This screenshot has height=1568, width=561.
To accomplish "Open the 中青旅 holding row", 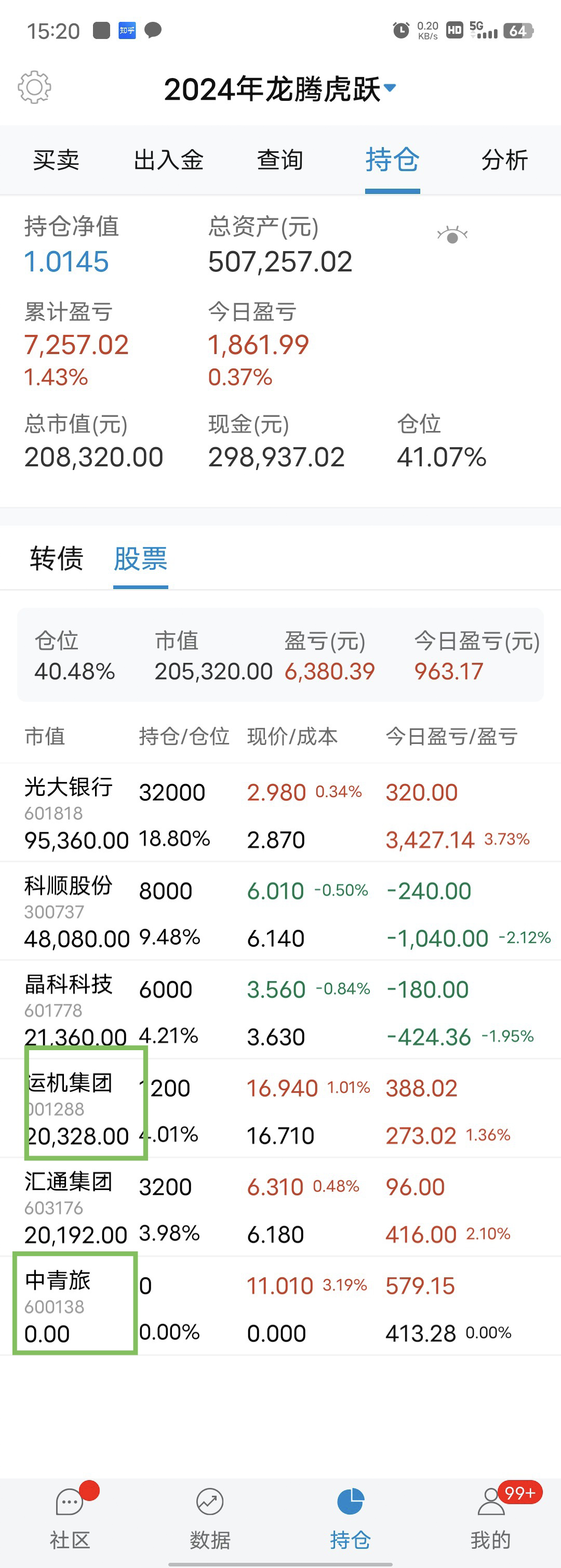I will (x=280, y=1305).
